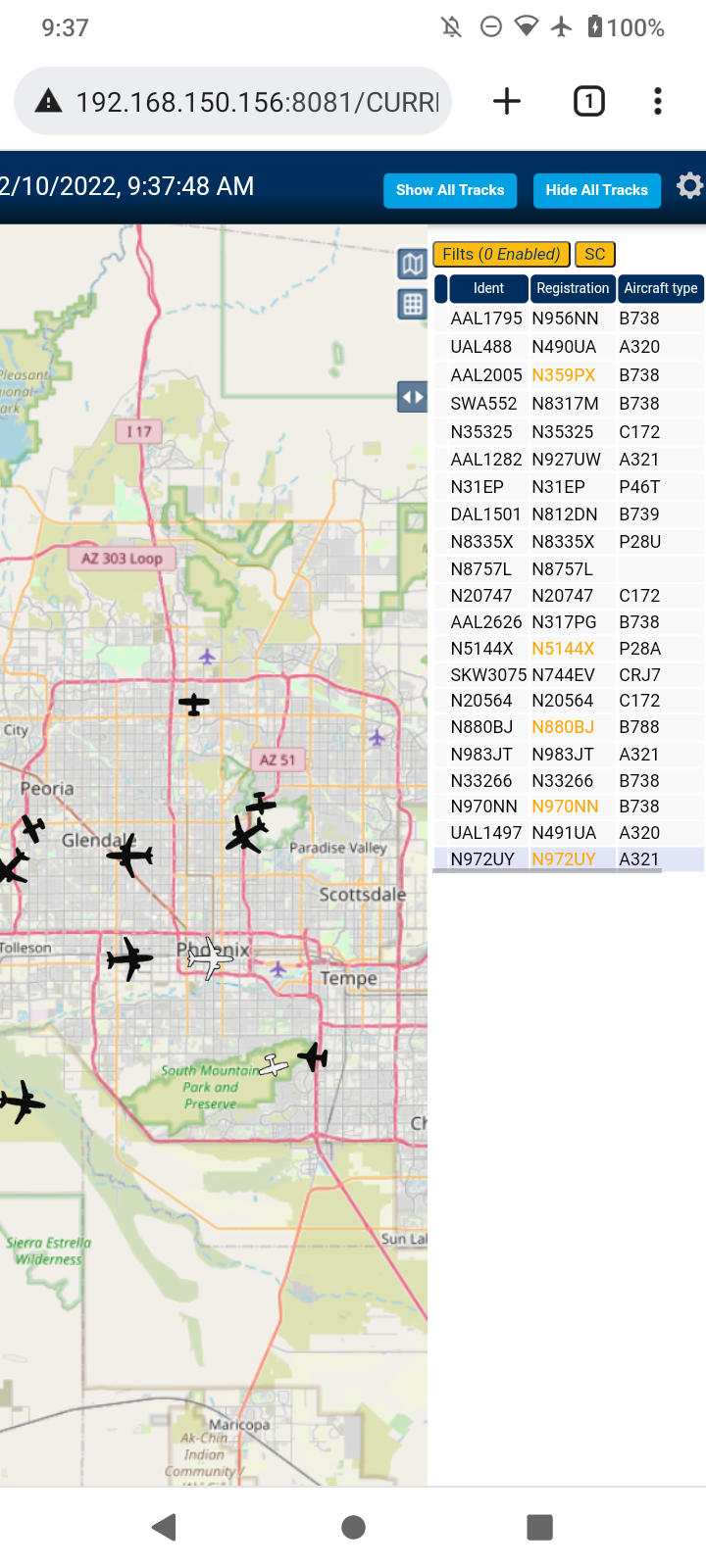Sort the table by Registration column
706x1568 pixels.
click(573, 288)
